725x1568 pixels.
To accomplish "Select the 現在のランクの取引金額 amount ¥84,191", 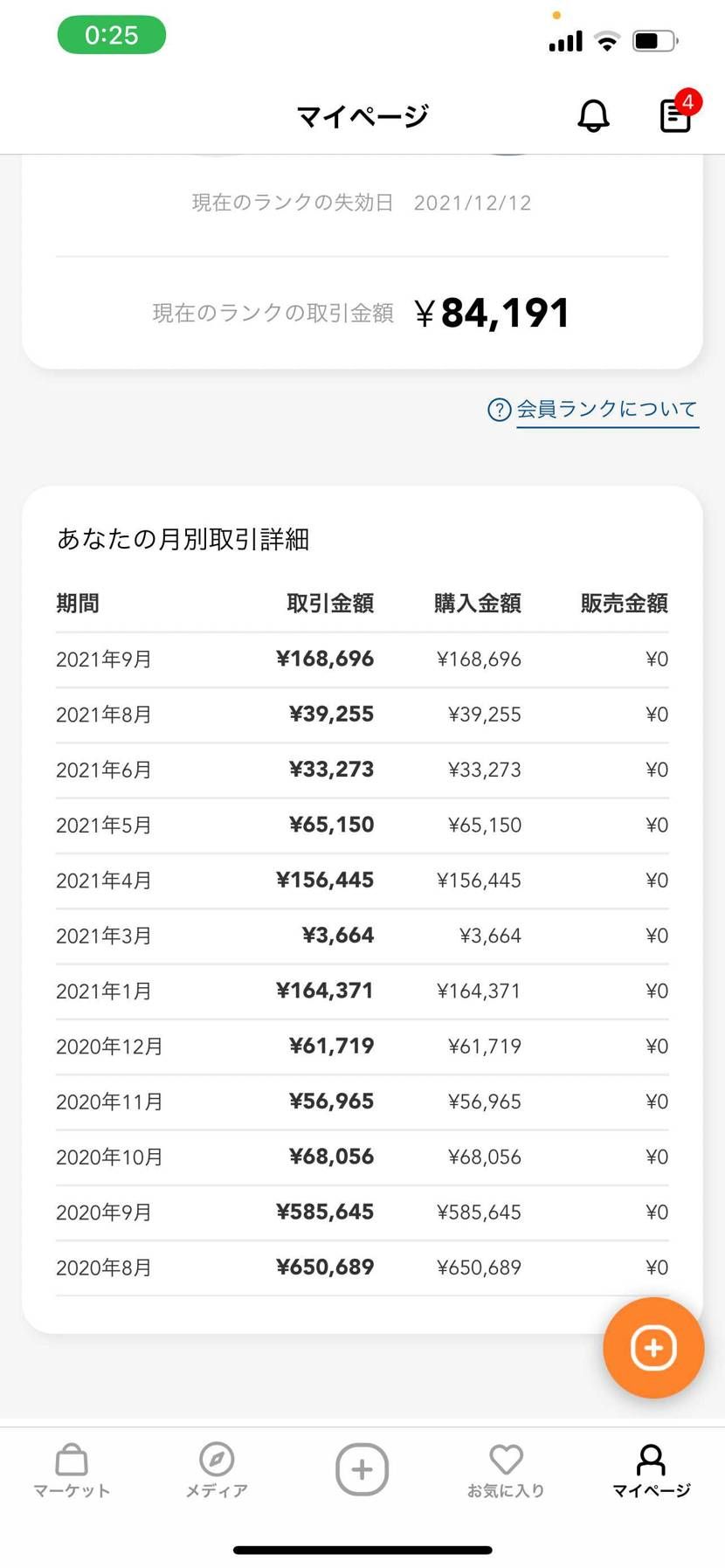I will [494, 312].
